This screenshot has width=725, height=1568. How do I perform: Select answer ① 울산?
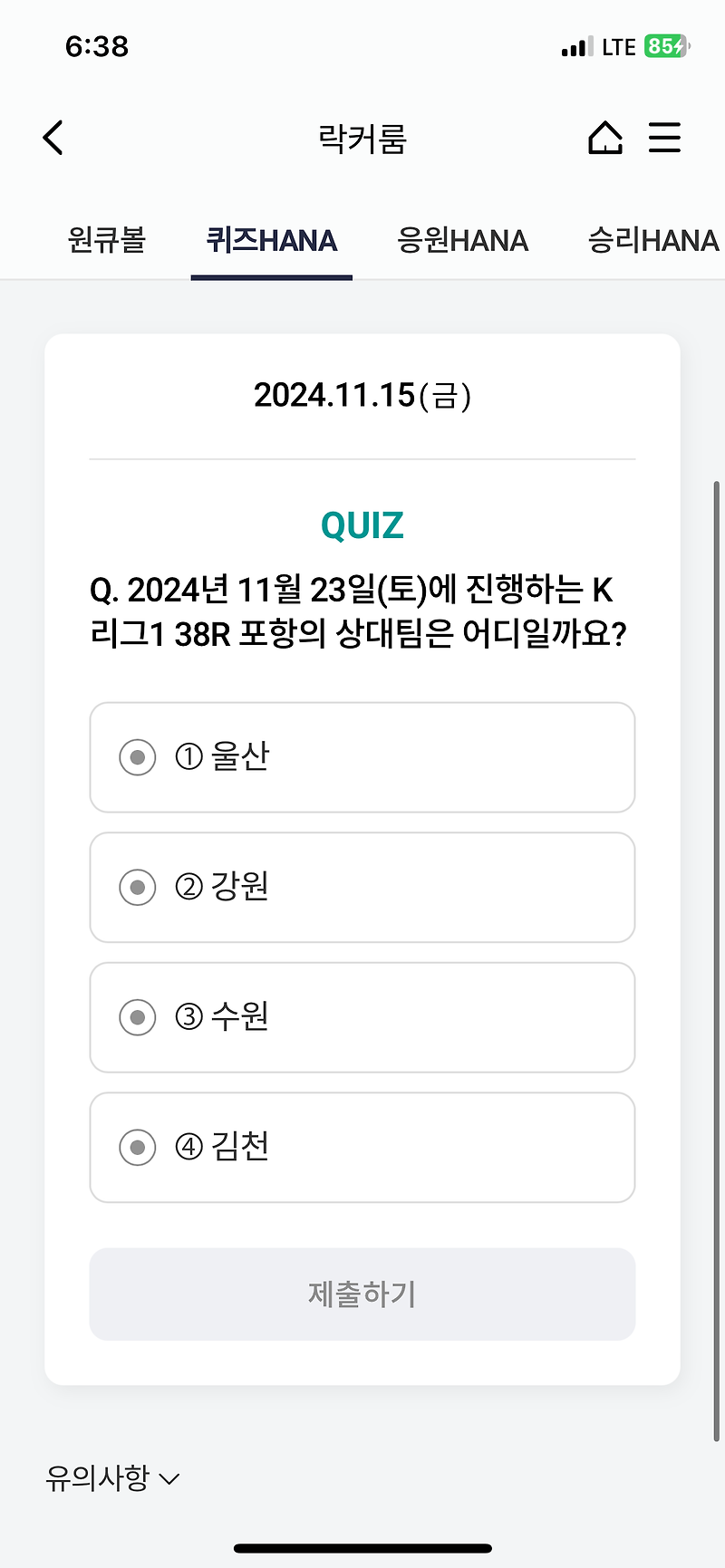tap(362, 757)
